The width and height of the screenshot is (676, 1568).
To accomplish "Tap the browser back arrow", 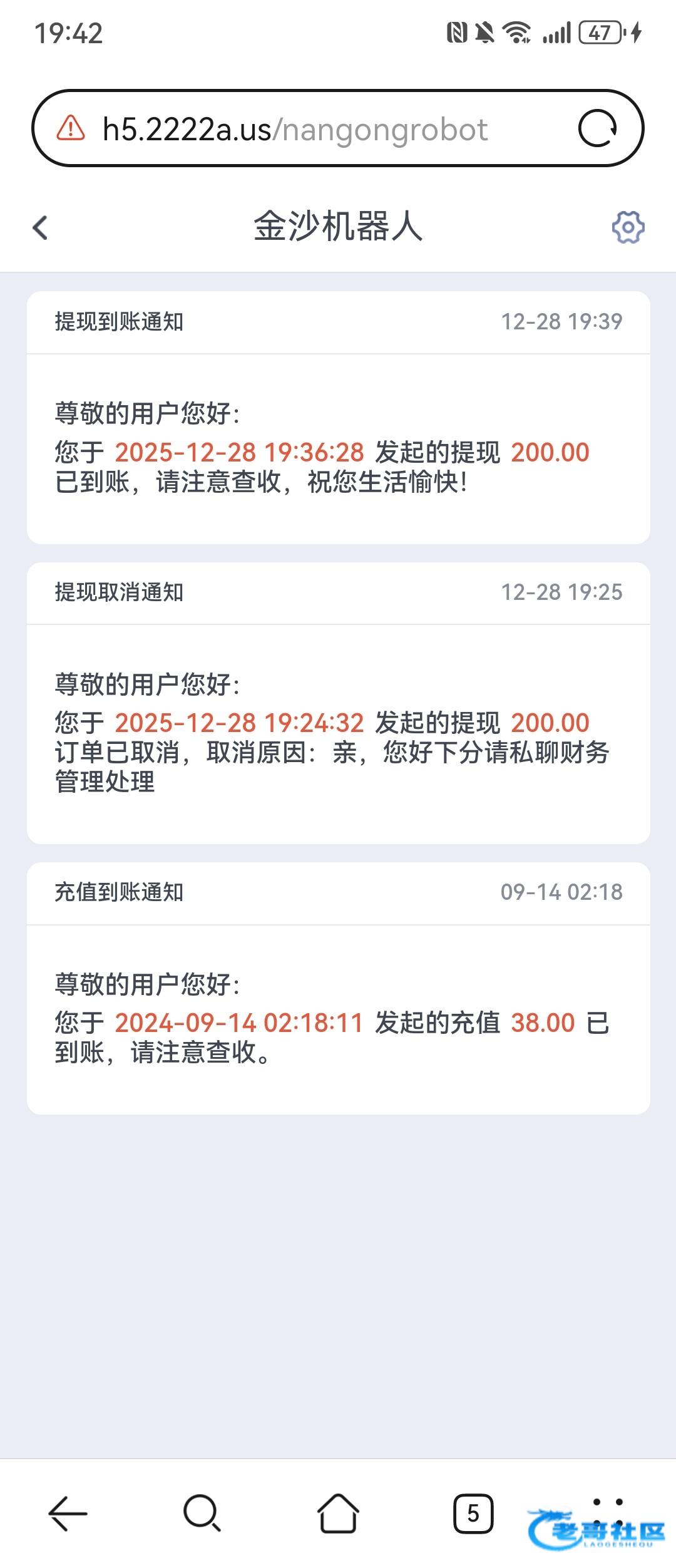I will point(68,1514).
